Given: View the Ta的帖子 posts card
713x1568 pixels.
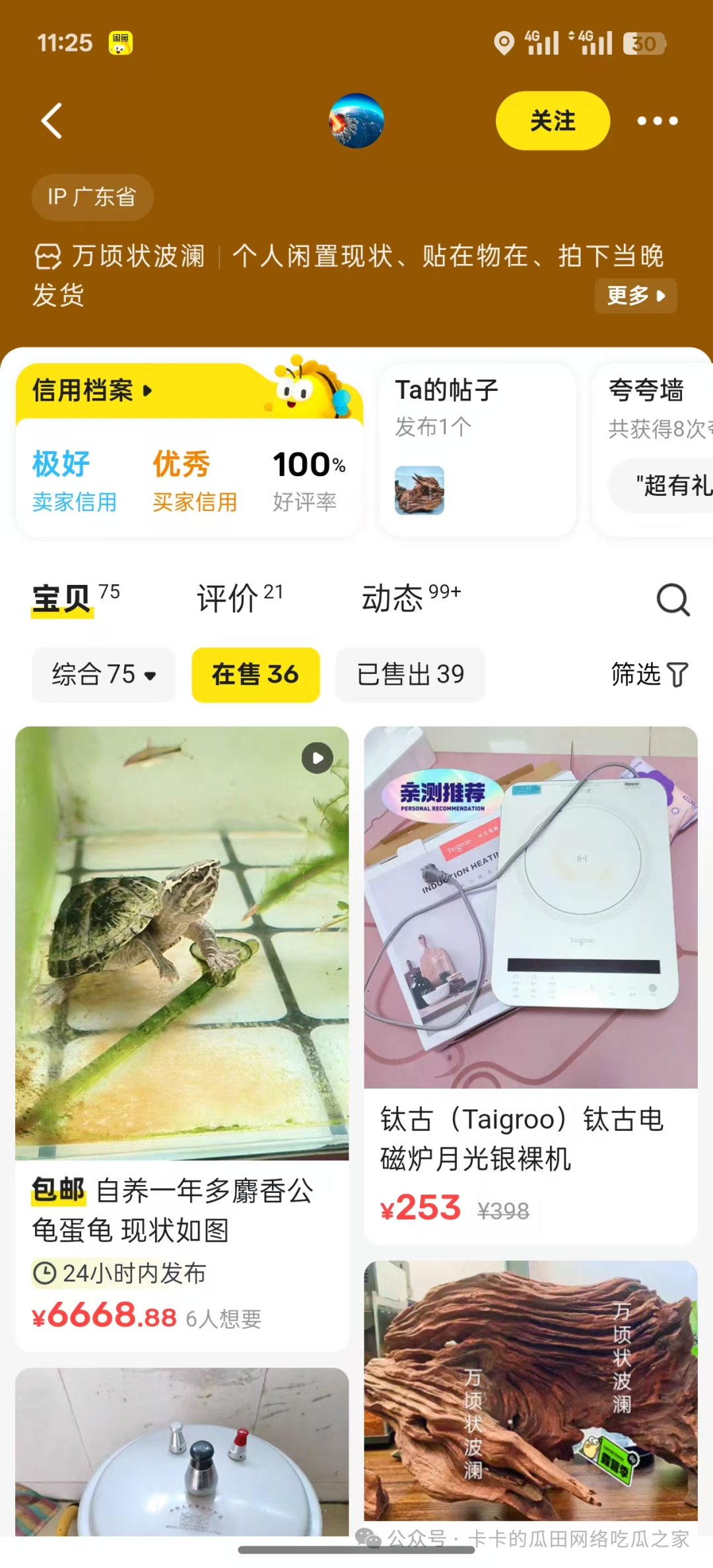Looking at the screenshot, I should [x=477, y=449].
